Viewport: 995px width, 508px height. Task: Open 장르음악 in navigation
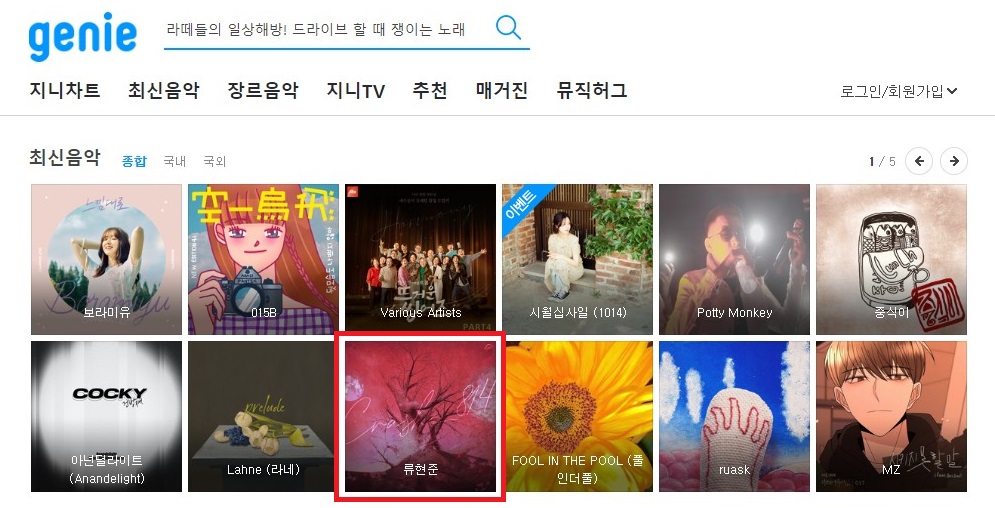[263, 91]
